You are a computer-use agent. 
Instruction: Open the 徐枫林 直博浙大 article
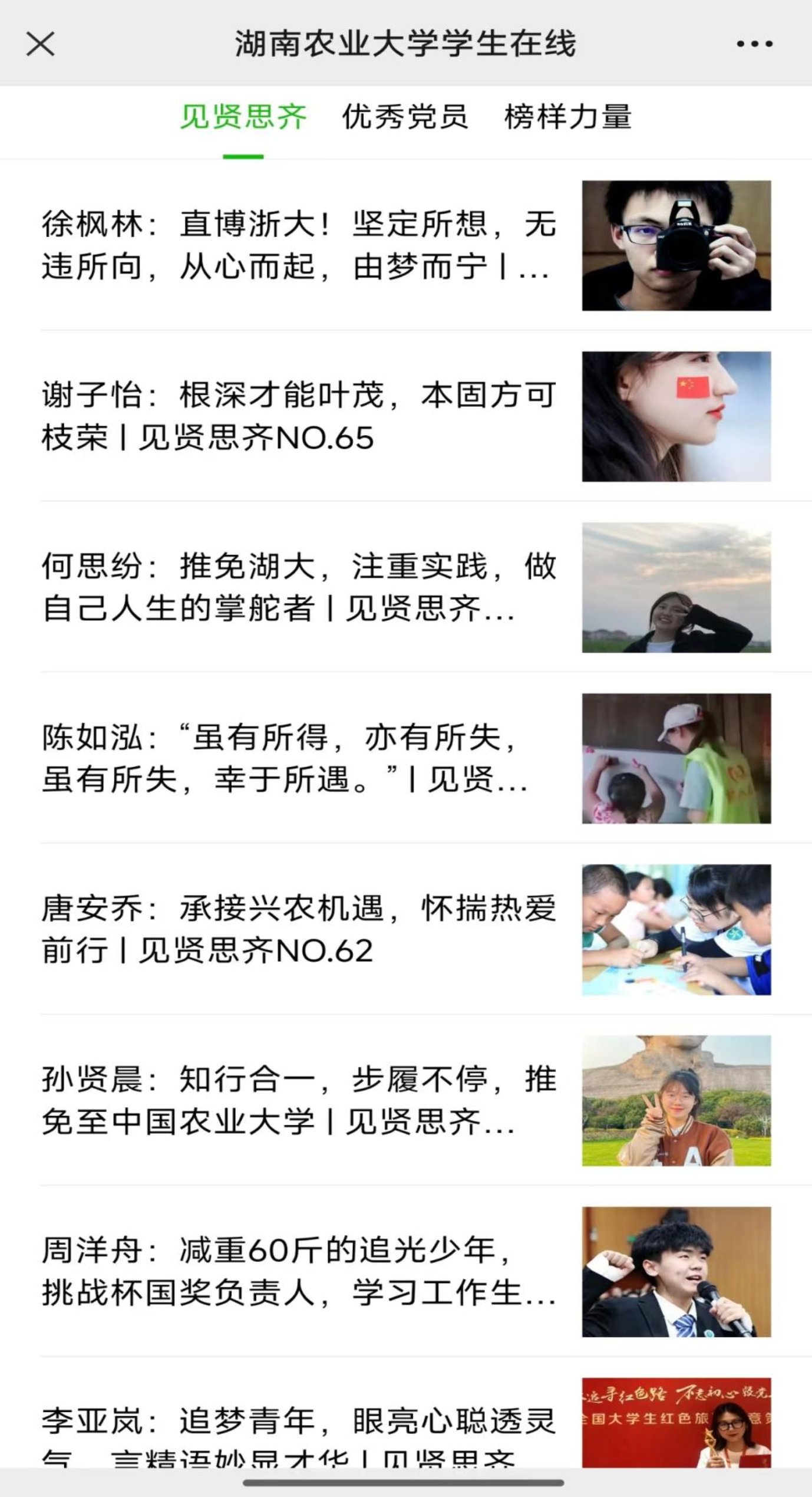point(298,245)
